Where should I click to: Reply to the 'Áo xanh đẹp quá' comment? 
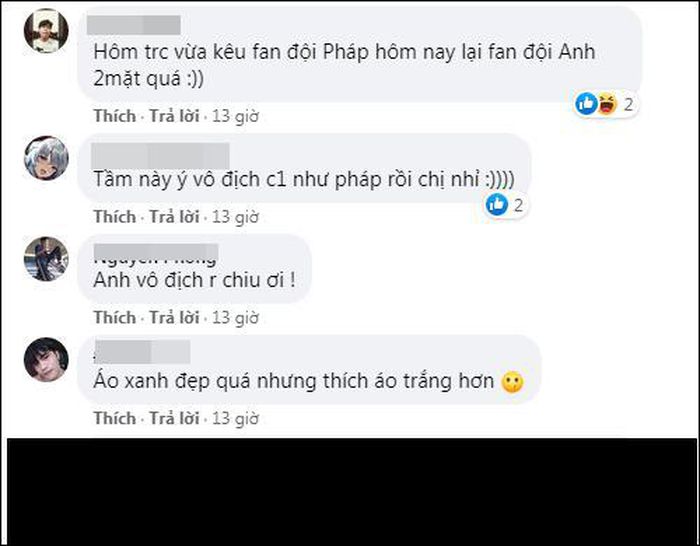point(175,418)
